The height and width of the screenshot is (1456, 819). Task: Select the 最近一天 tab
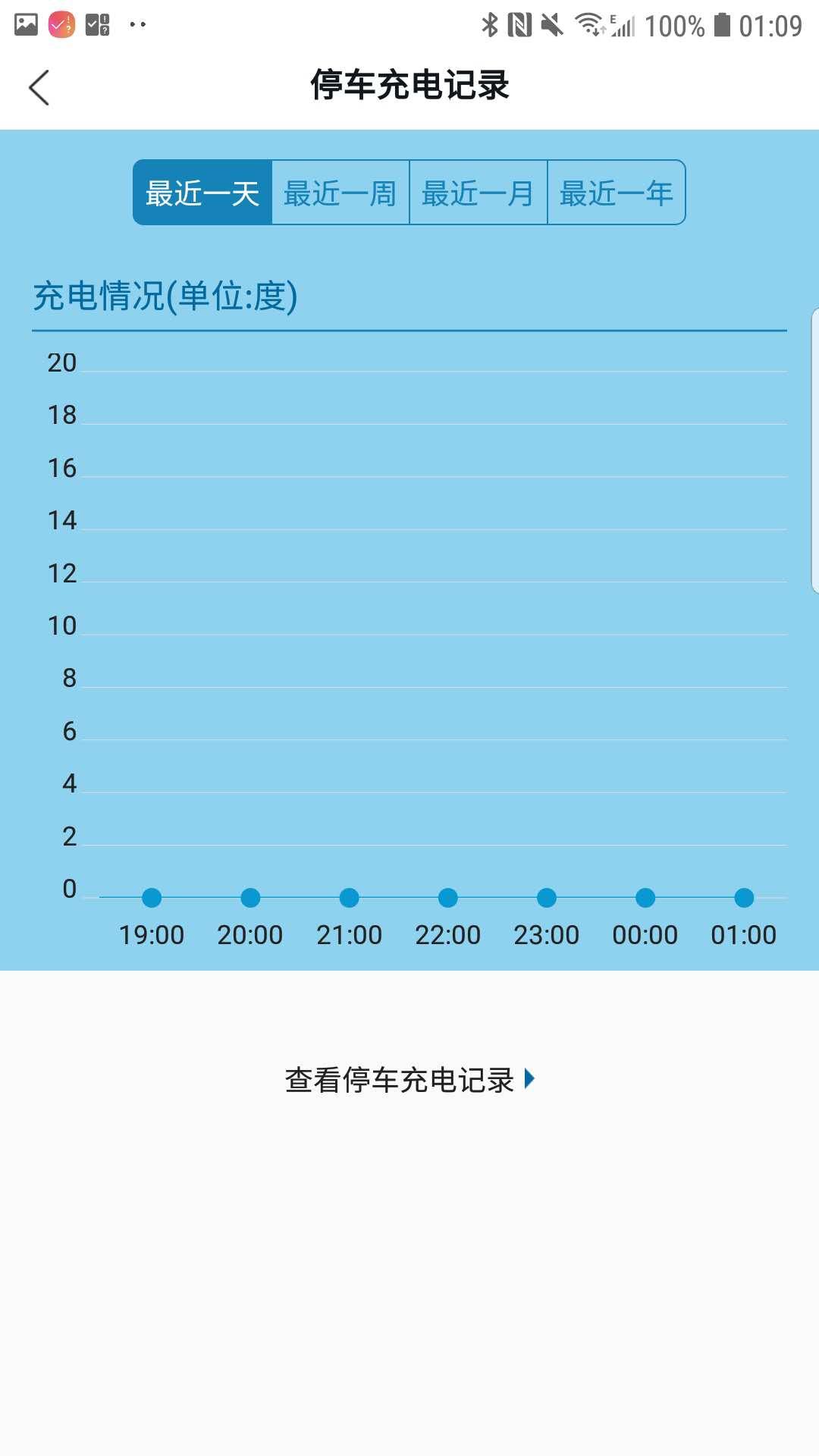[202, 193]
